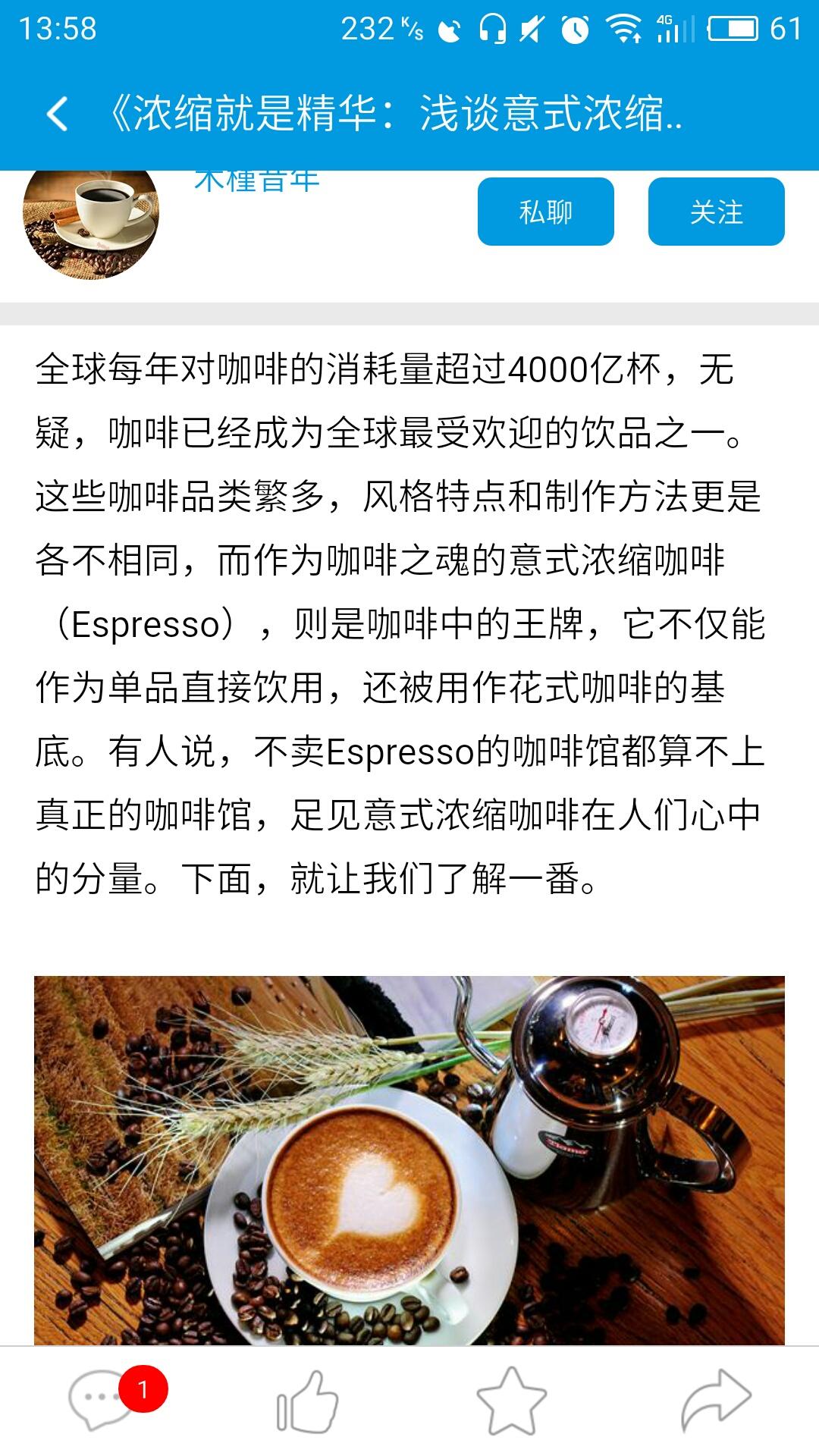Viewport: 819px width, 1456px height.
Task: Open the author's username link
Action: point(257,182)
